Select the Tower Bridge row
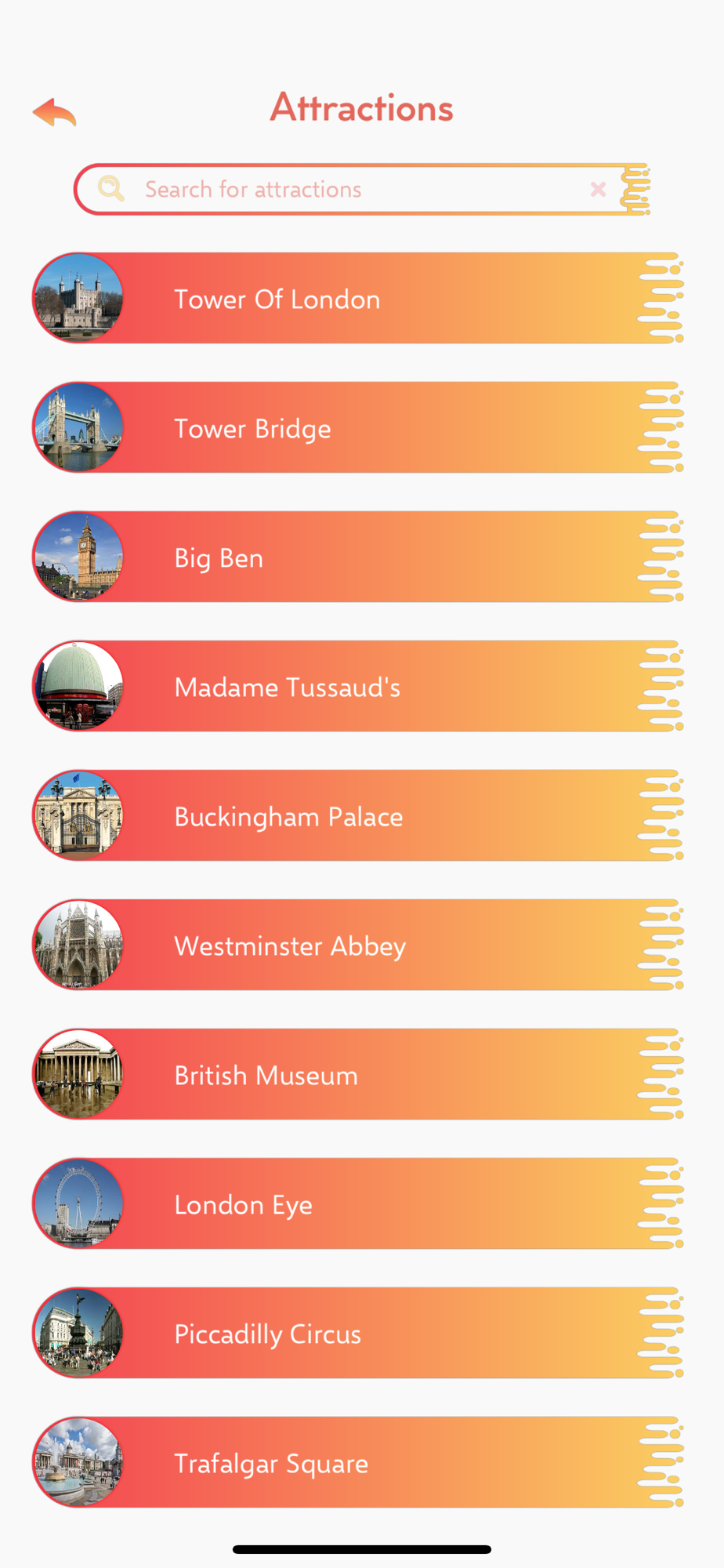 click(x=358, y=427)
